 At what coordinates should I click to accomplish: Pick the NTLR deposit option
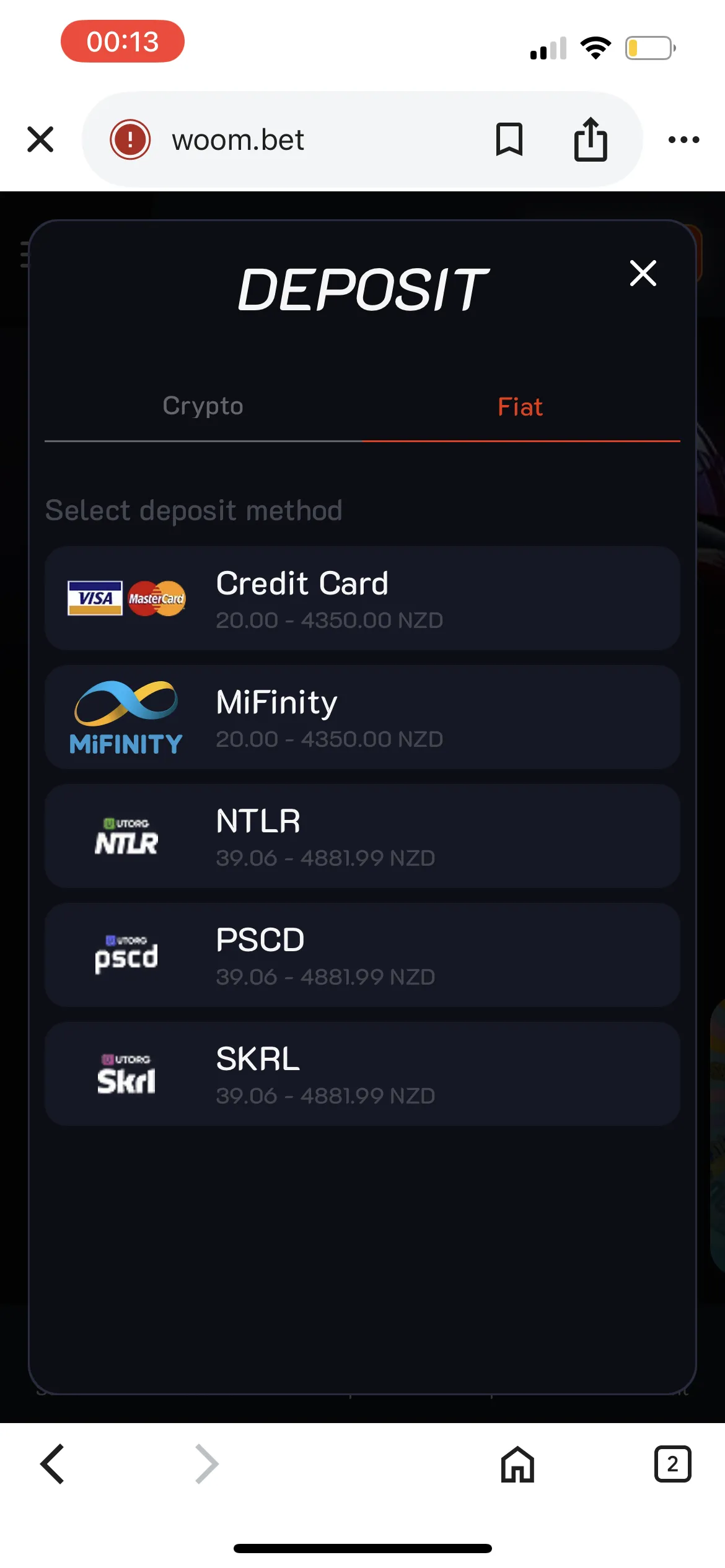(x=362, y=836)
